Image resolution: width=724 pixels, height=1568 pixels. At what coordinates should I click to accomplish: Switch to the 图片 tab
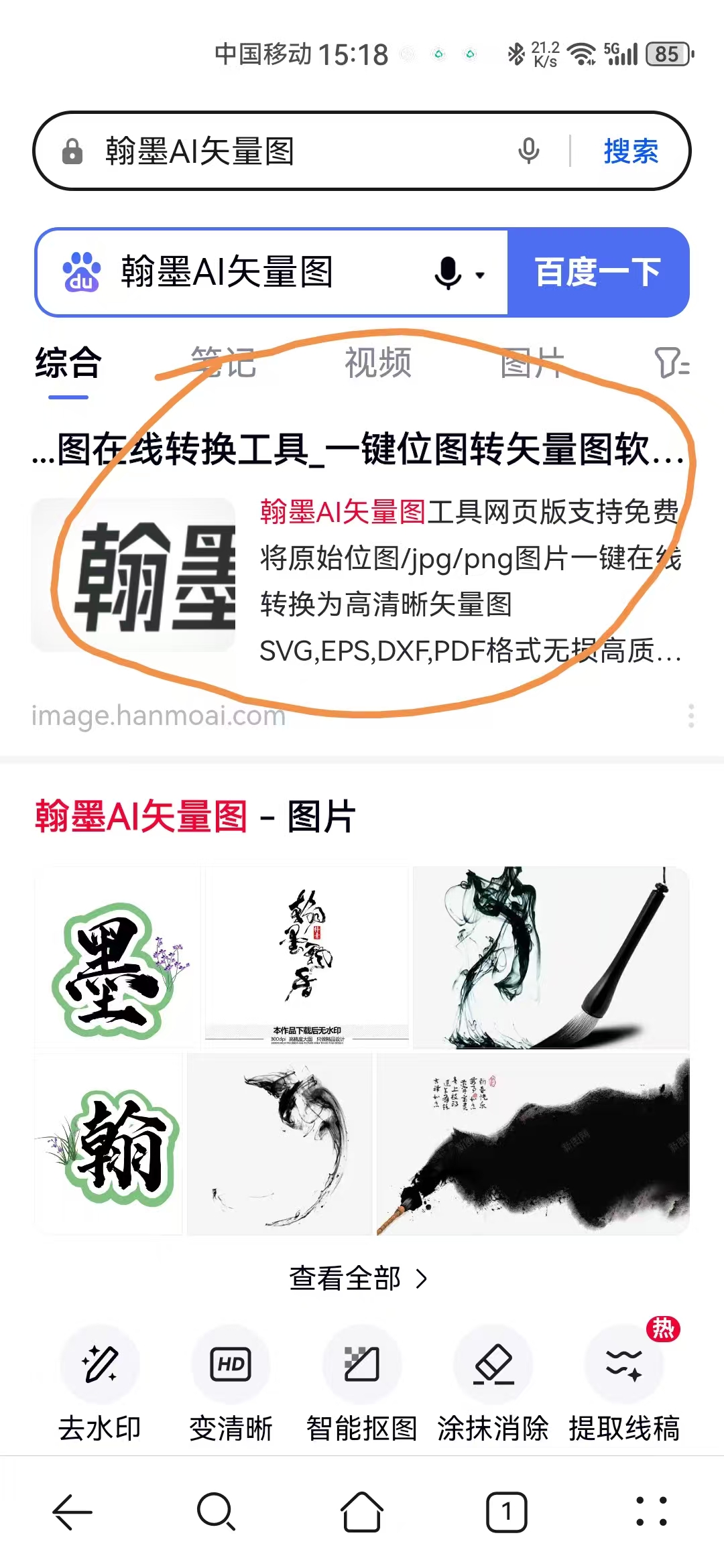[532, 363]
